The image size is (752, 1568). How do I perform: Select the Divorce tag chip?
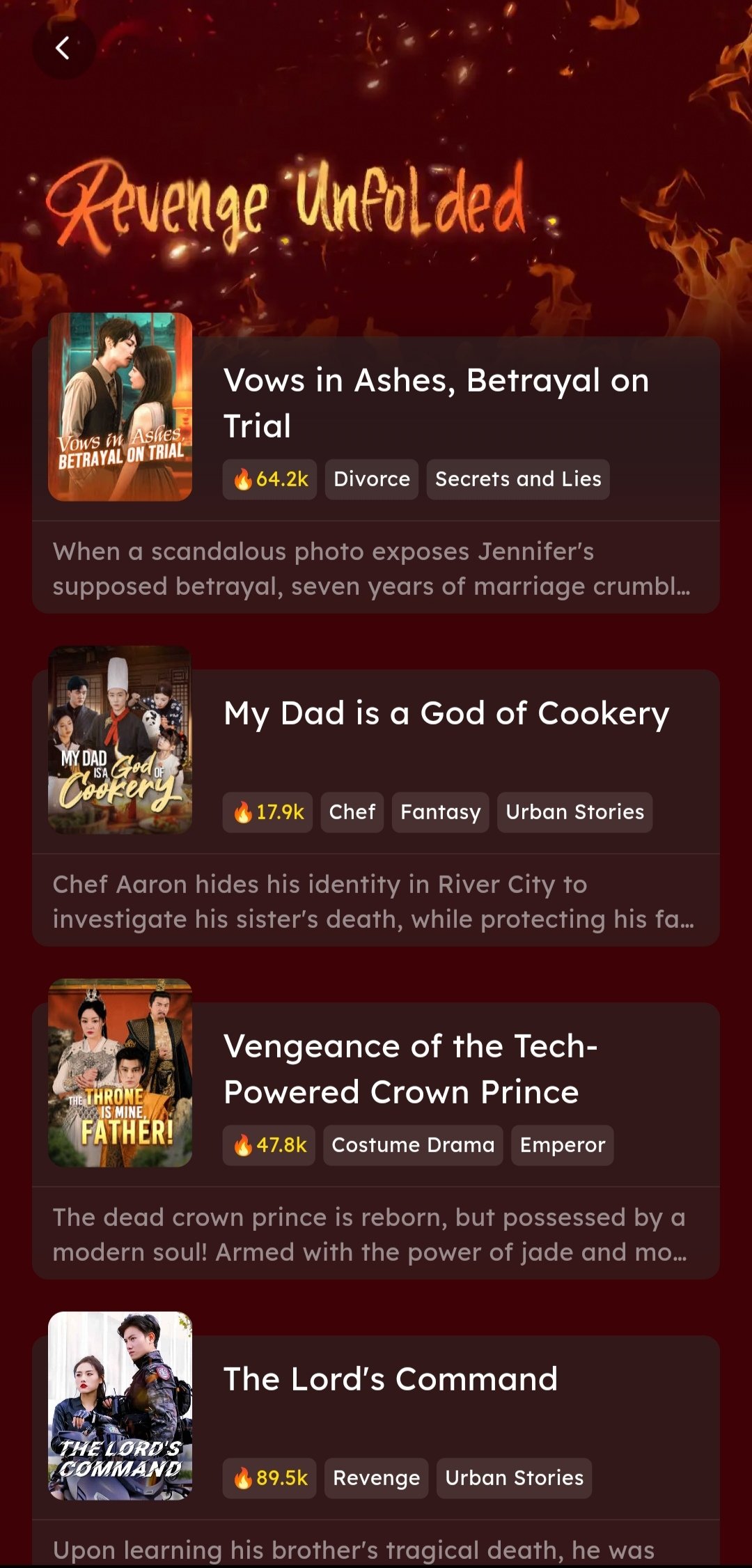(x=372, y=479)
